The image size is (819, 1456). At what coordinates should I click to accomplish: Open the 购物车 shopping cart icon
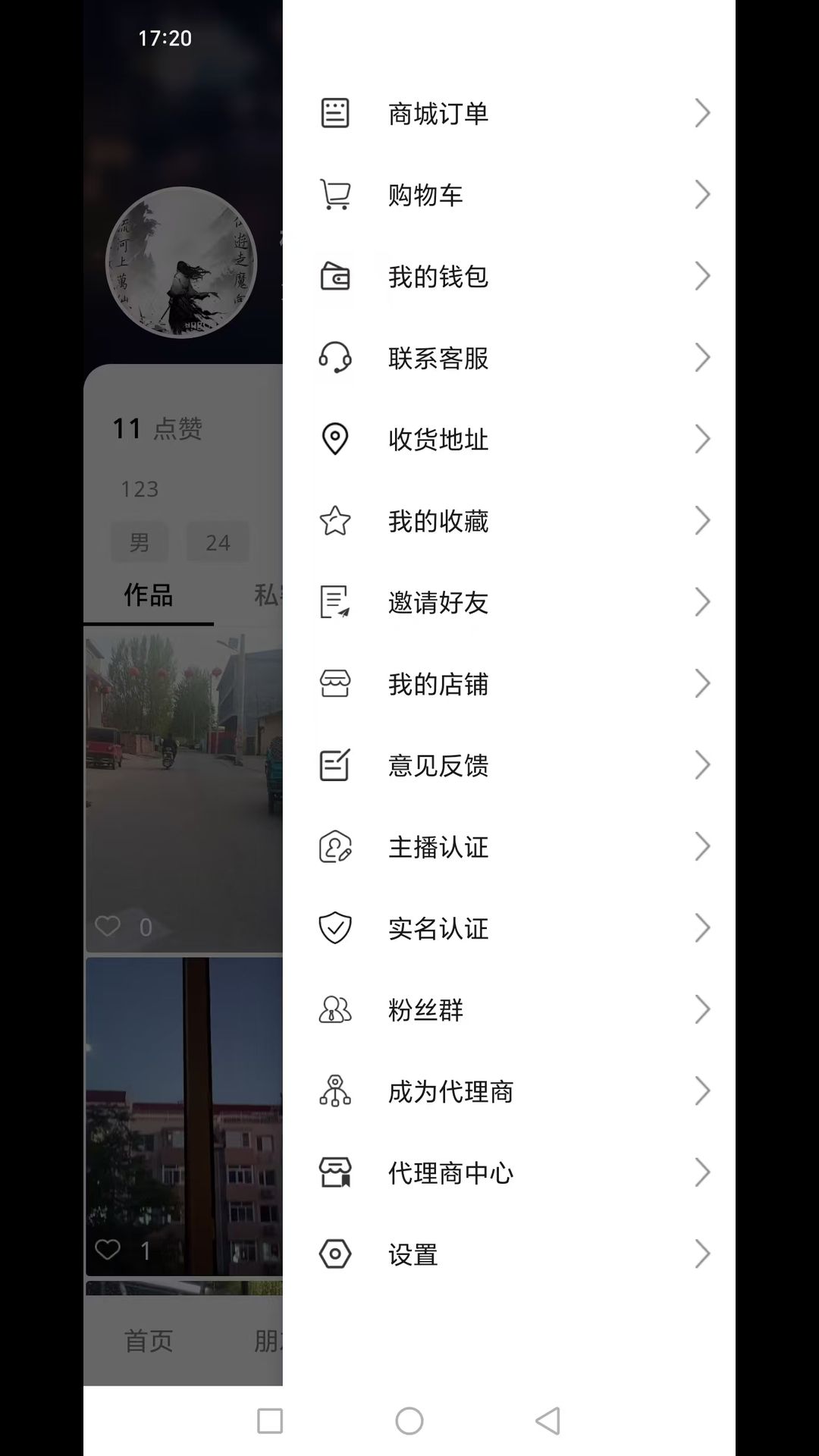tap(334, 194)
